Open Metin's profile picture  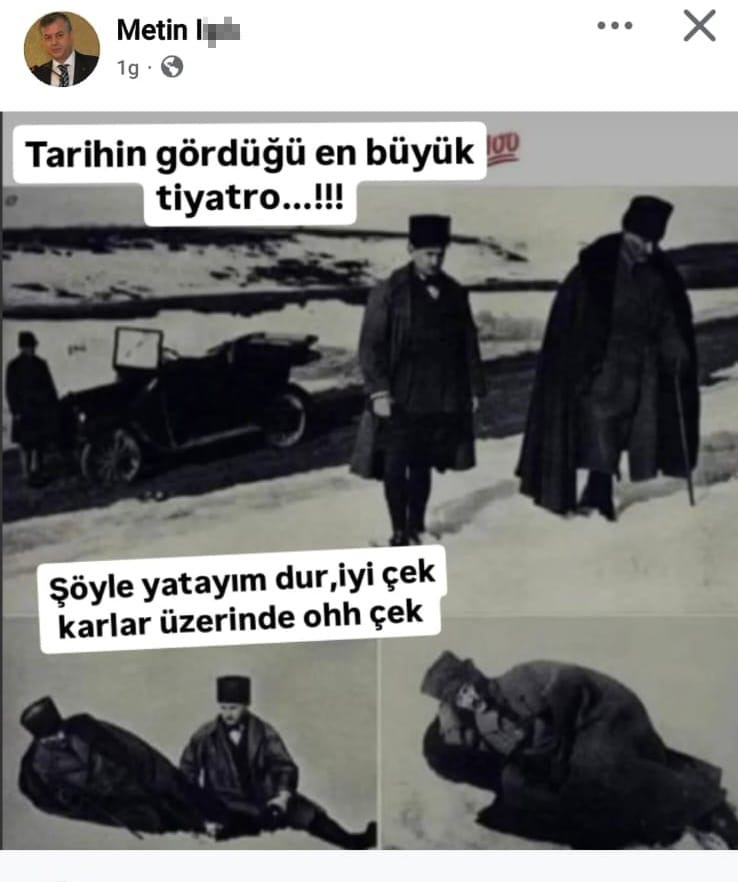tap(62, 49)
